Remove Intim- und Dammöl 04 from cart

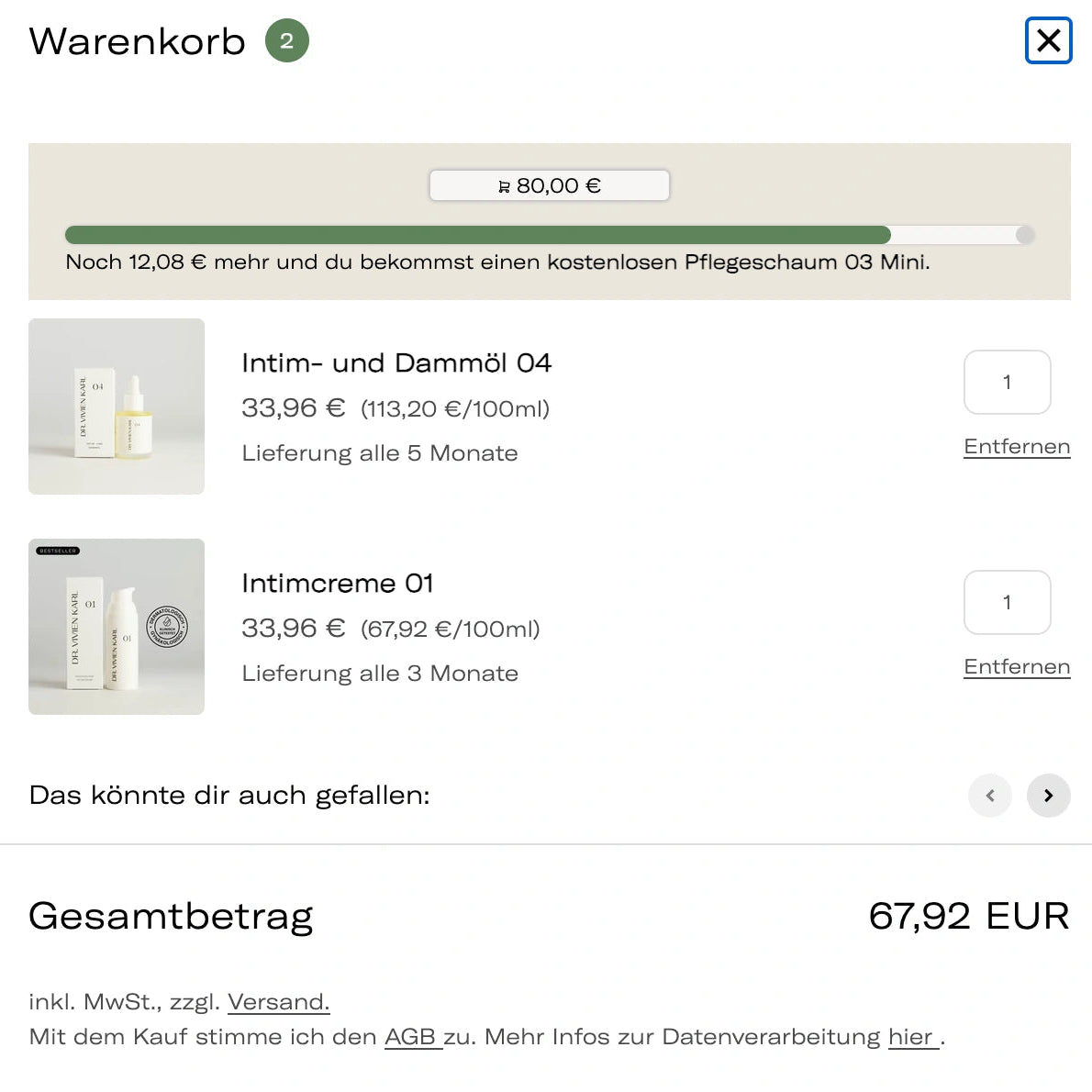coord(1017,447)
